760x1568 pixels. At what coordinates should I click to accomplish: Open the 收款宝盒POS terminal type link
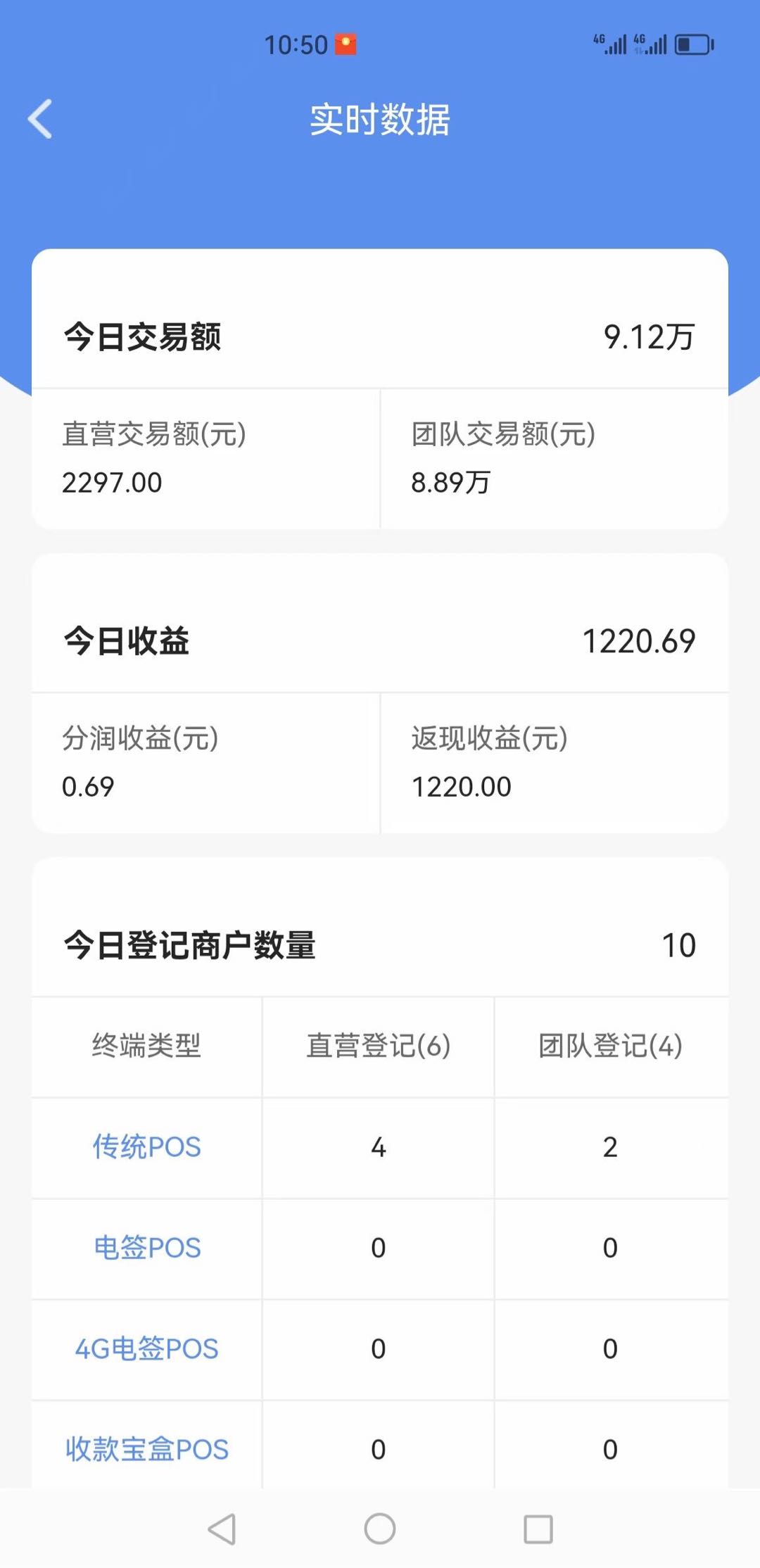tap(147, 1449)
